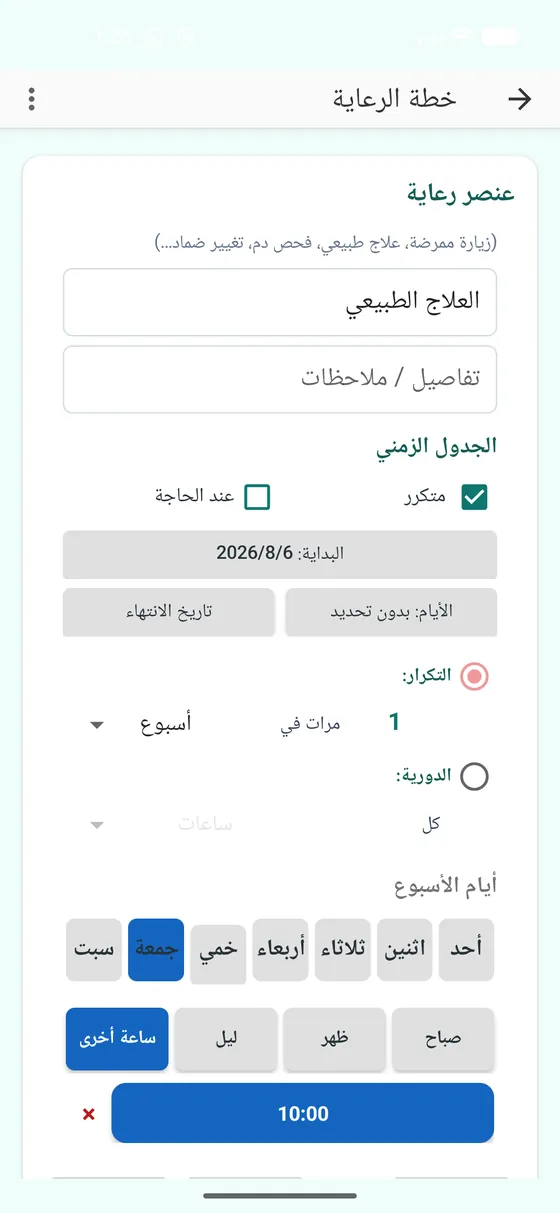Change the 10:00 time
560x1213 pixels.
pos(303,1113)
